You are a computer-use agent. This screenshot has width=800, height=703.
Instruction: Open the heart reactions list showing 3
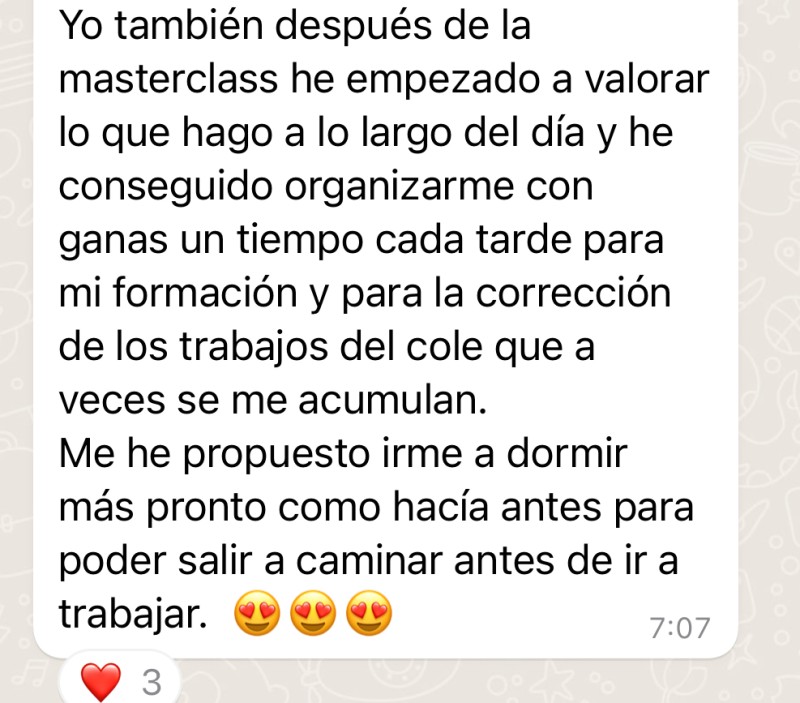coord(120,683)
